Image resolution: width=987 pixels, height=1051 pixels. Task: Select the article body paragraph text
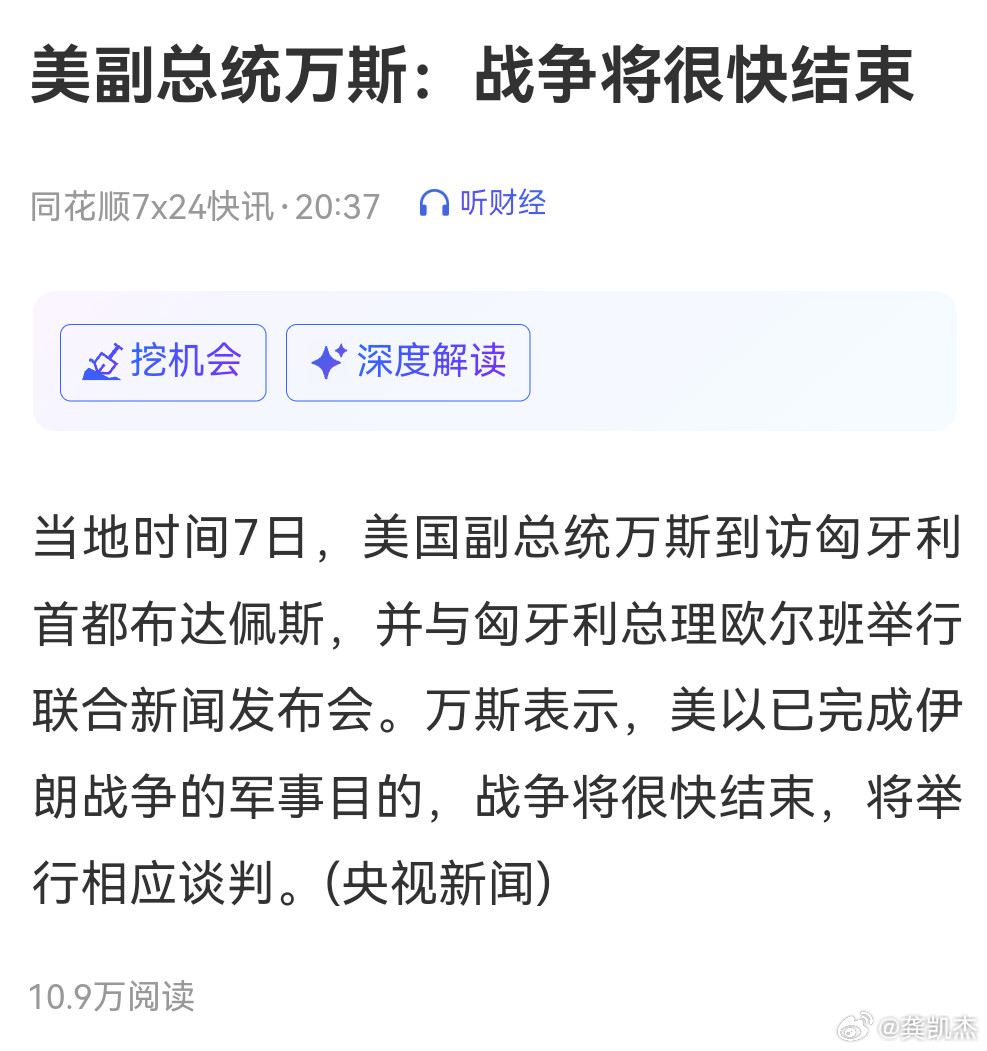tap(490, 700)
